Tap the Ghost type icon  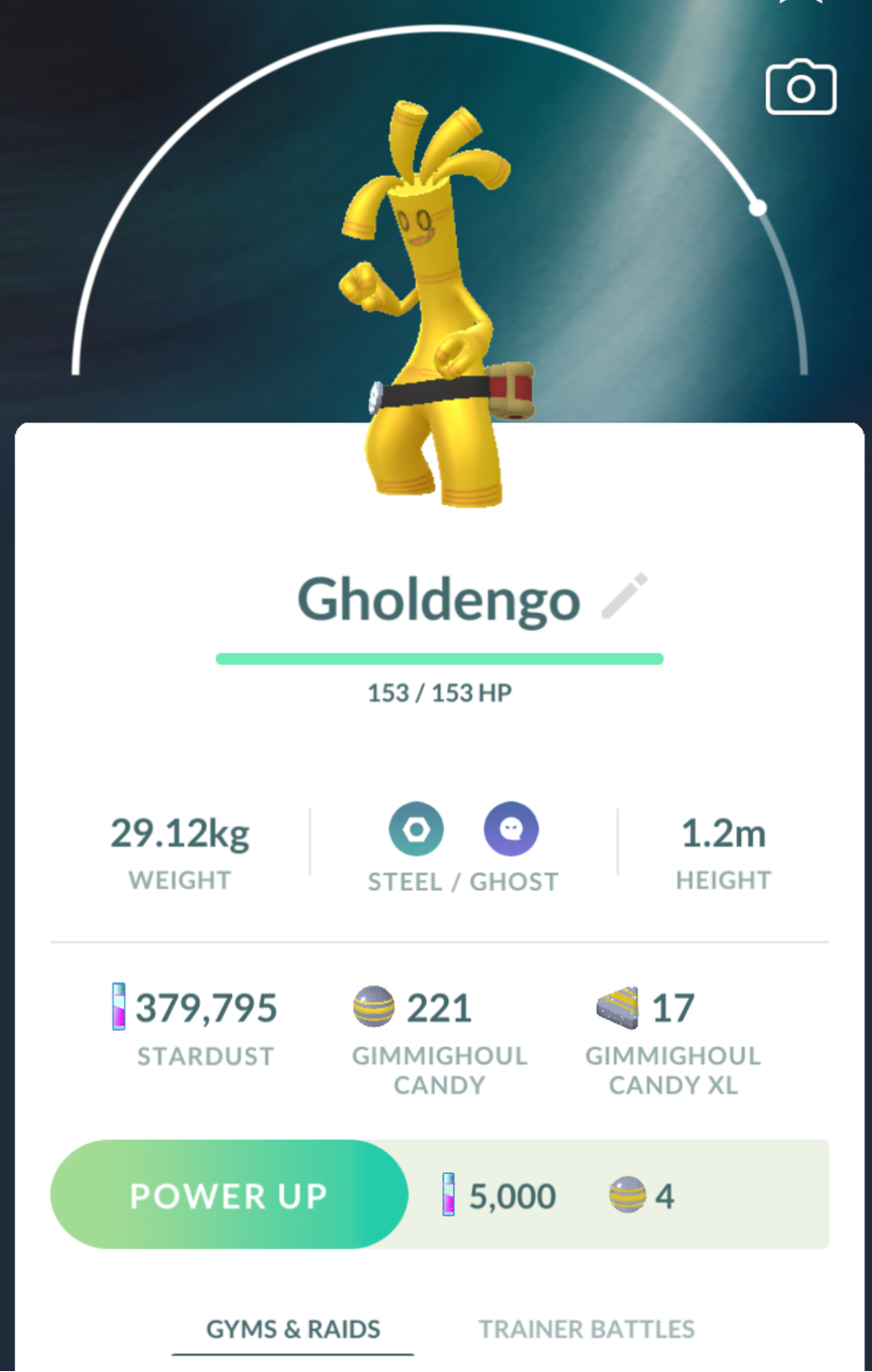(511, 829)
